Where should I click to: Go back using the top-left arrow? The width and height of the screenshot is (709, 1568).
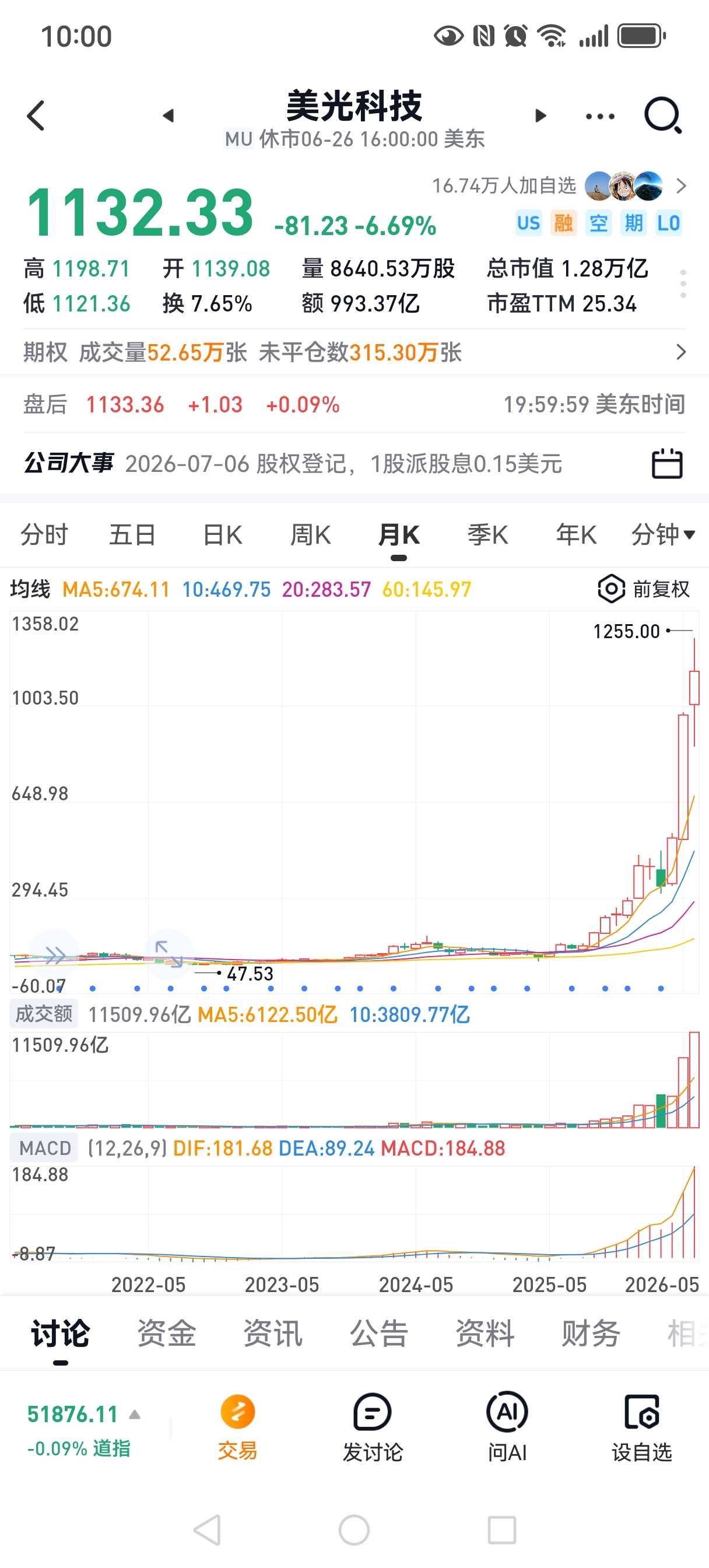pyautogui.click(x=36, y=115)
